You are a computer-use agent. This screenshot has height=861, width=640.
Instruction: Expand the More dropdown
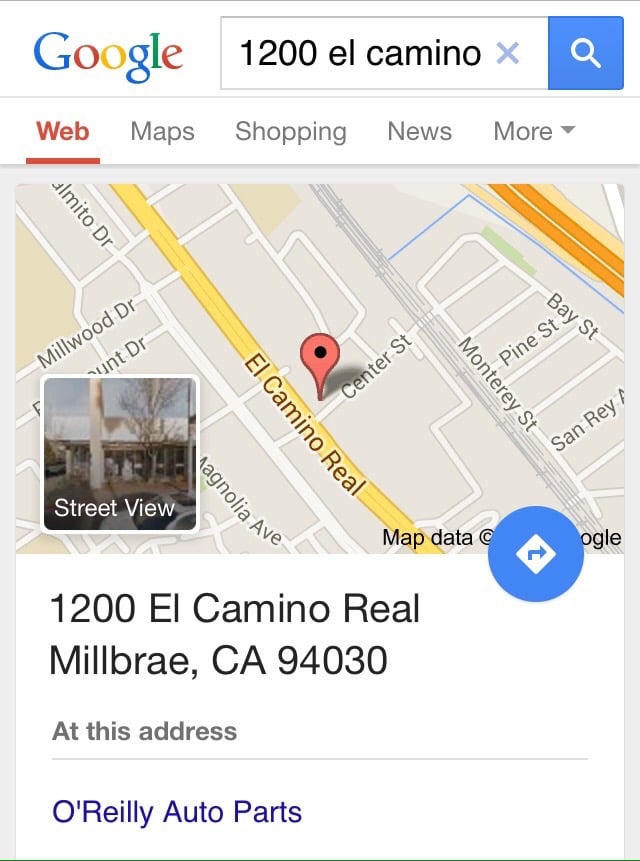point(533,131)
